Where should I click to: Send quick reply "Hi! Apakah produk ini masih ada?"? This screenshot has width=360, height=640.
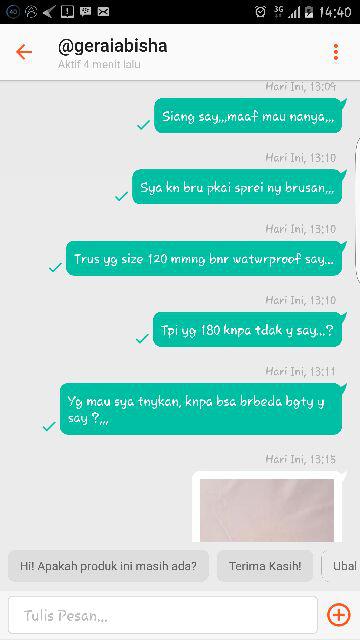[108, 566]
